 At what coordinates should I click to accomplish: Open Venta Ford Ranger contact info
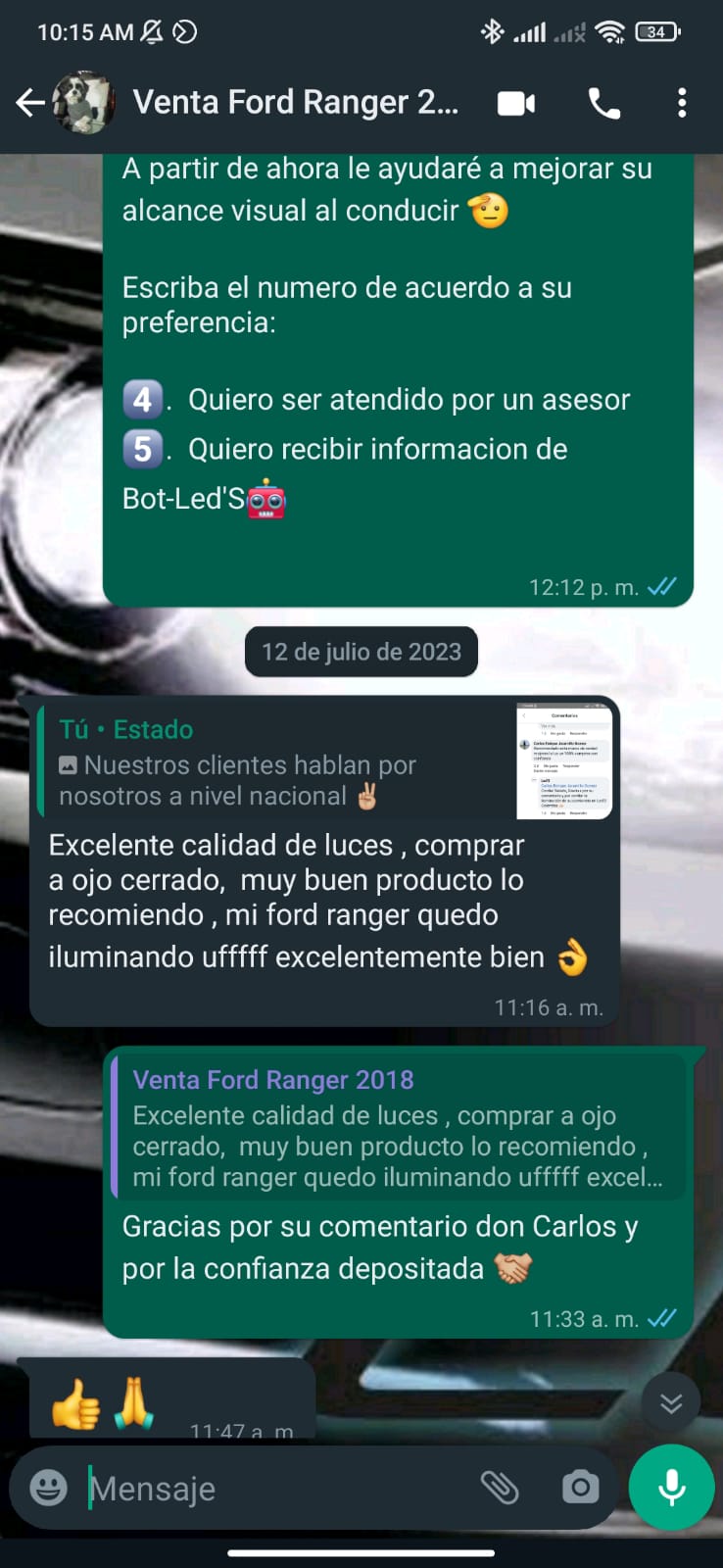[x=294, y=103]
